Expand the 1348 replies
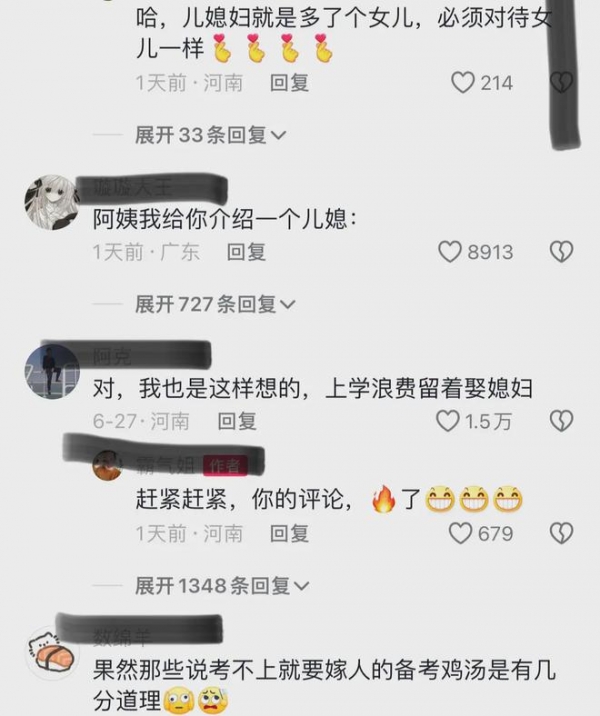 click(221, 585)
